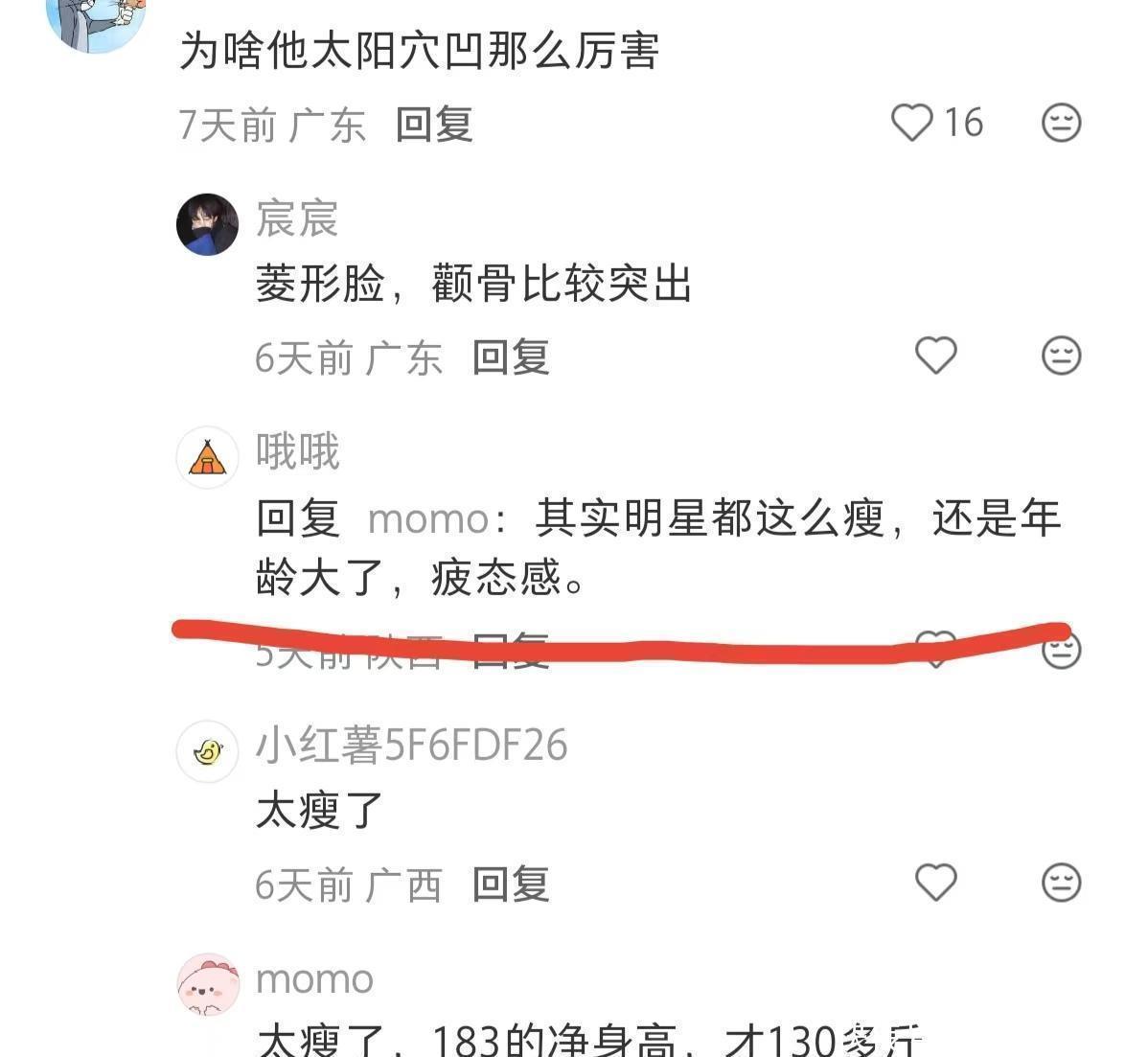Image resolution: width=1148 pixels, height=1057 pixels.
Task: Open 小红薯5F6FDF26's profile avatar
Action: click(207, 751)
